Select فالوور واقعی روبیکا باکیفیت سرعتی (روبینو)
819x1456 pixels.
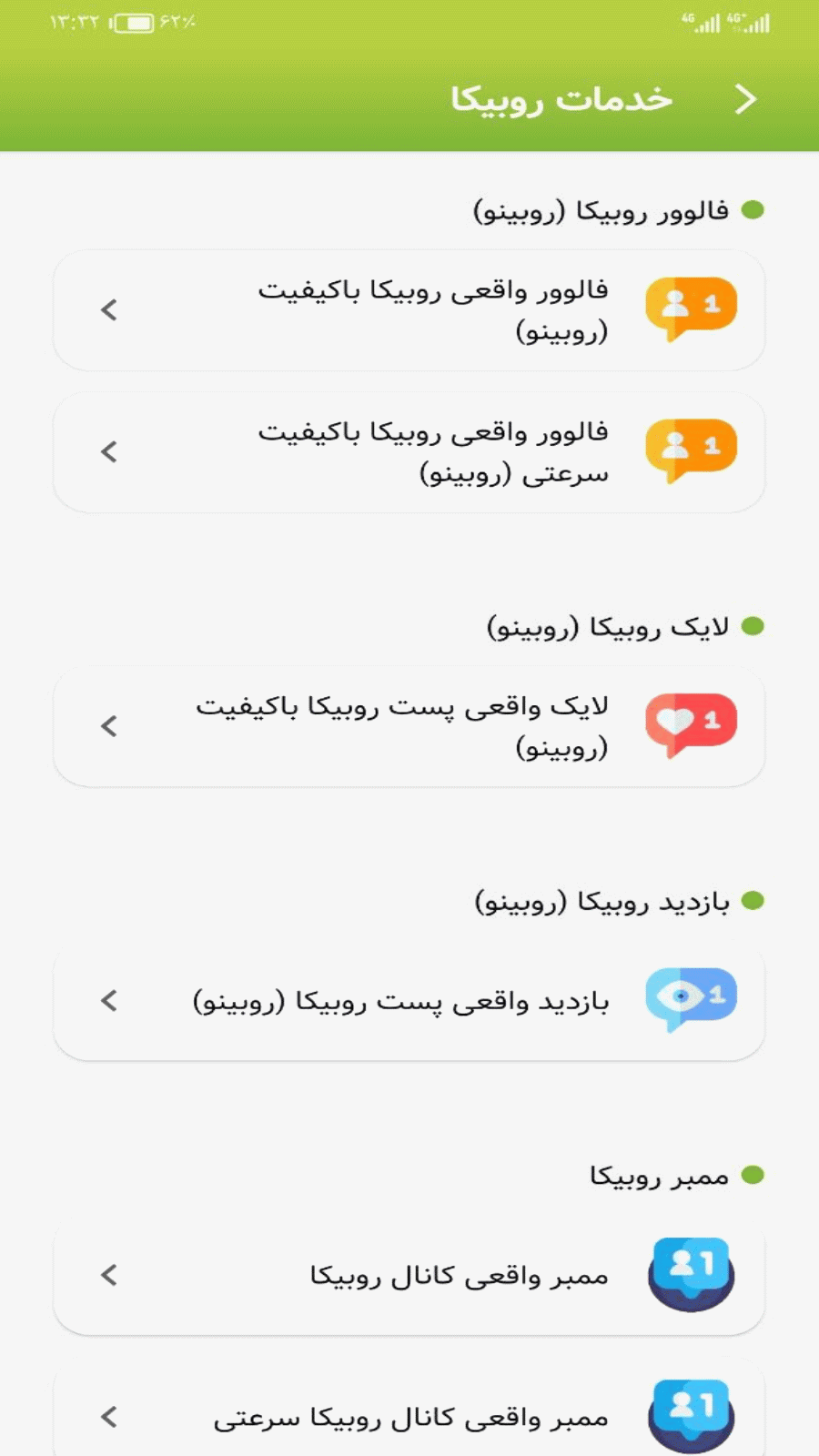pos(409,452)
